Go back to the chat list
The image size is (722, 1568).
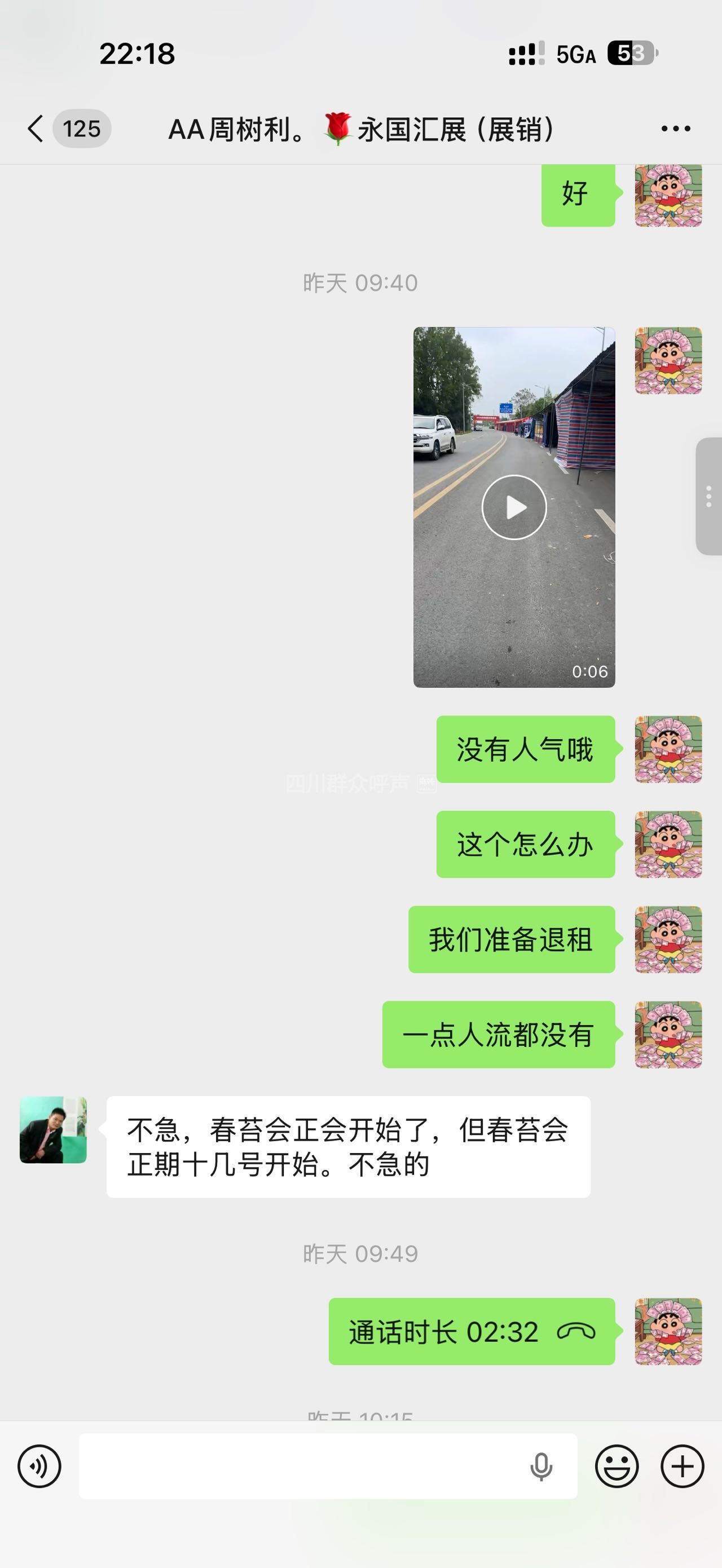click(x=37, y=129)
